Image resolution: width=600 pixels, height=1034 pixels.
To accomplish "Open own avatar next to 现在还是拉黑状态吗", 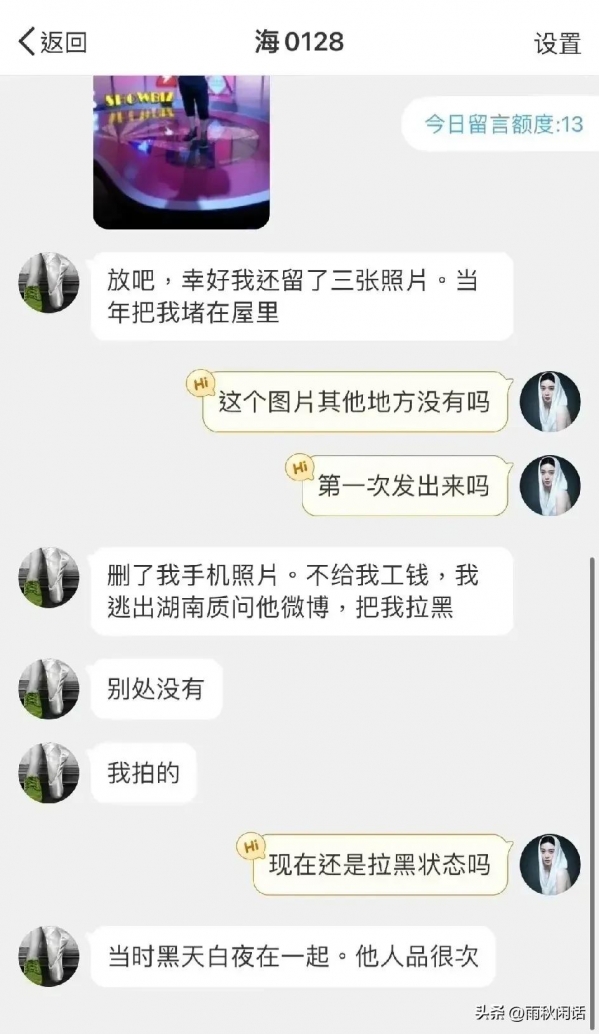I will (550, 864).
